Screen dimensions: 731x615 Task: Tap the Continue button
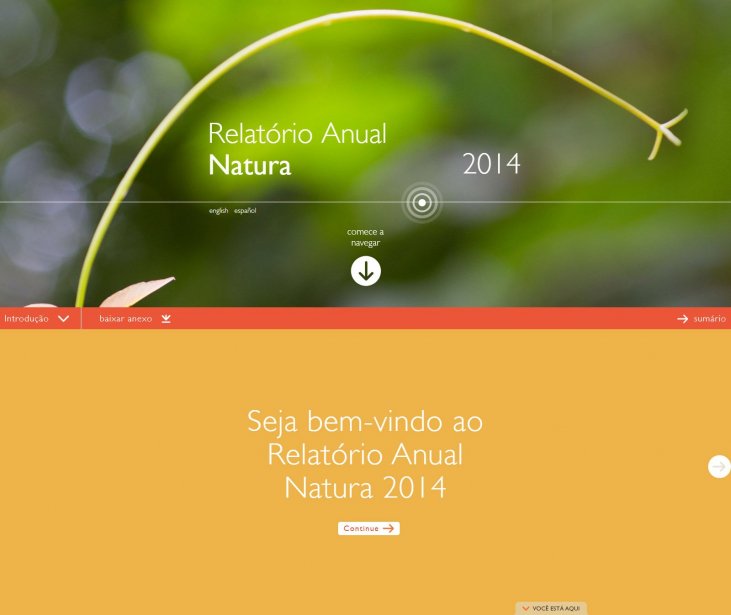(369, 528)
